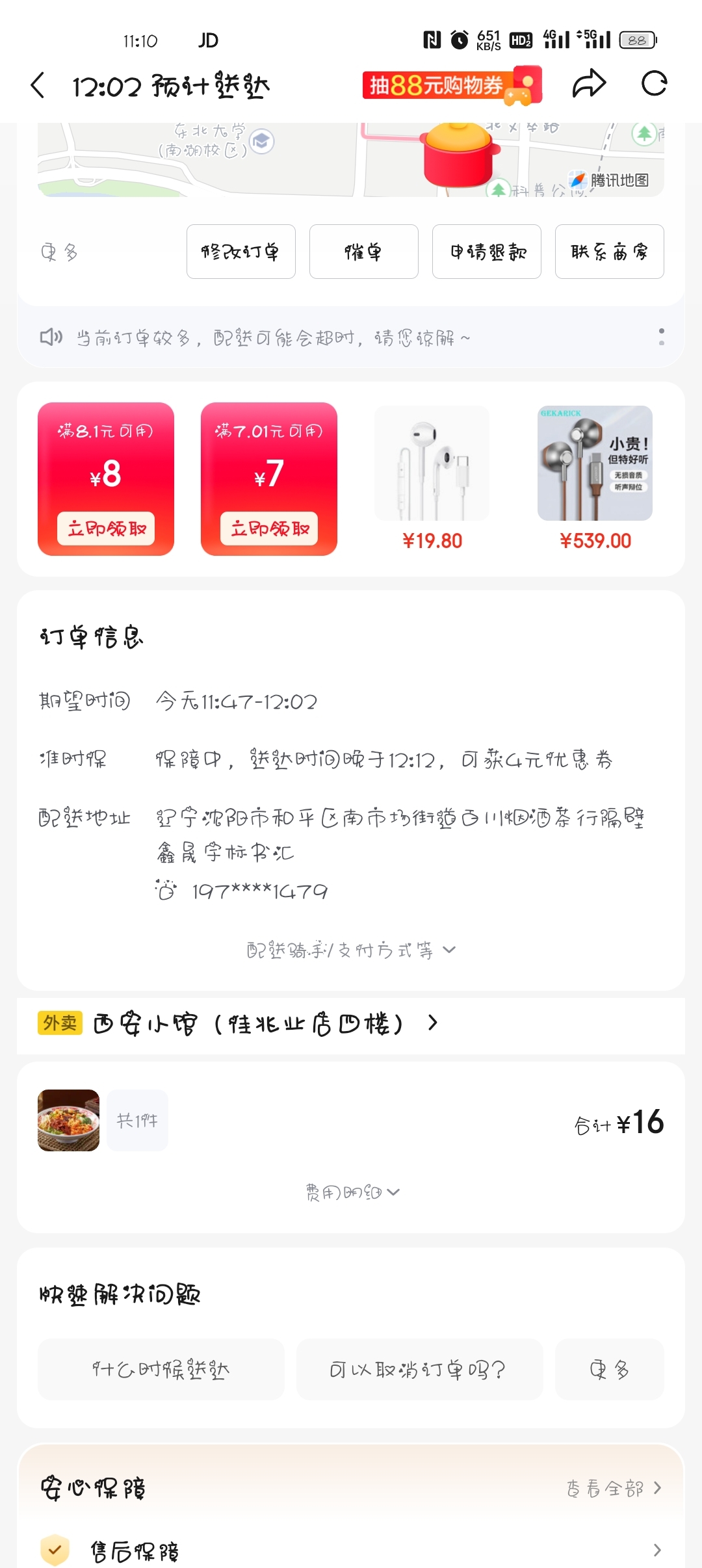Ask 可以取消订单吗?
This screenshot has height=1568, width=702.
point(419,1369)
